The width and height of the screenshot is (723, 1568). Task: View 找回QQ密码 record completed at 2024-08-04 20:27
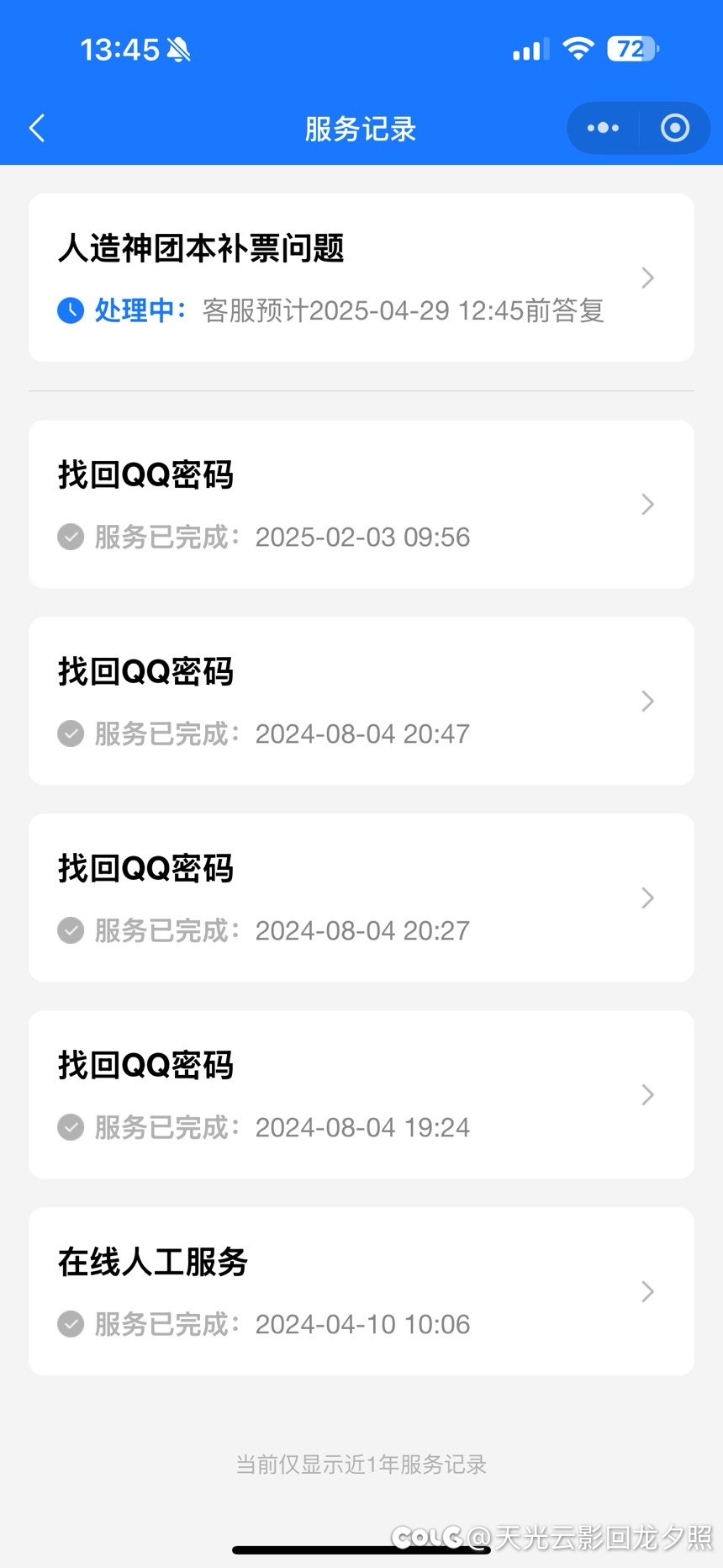(x=361, y=898)
